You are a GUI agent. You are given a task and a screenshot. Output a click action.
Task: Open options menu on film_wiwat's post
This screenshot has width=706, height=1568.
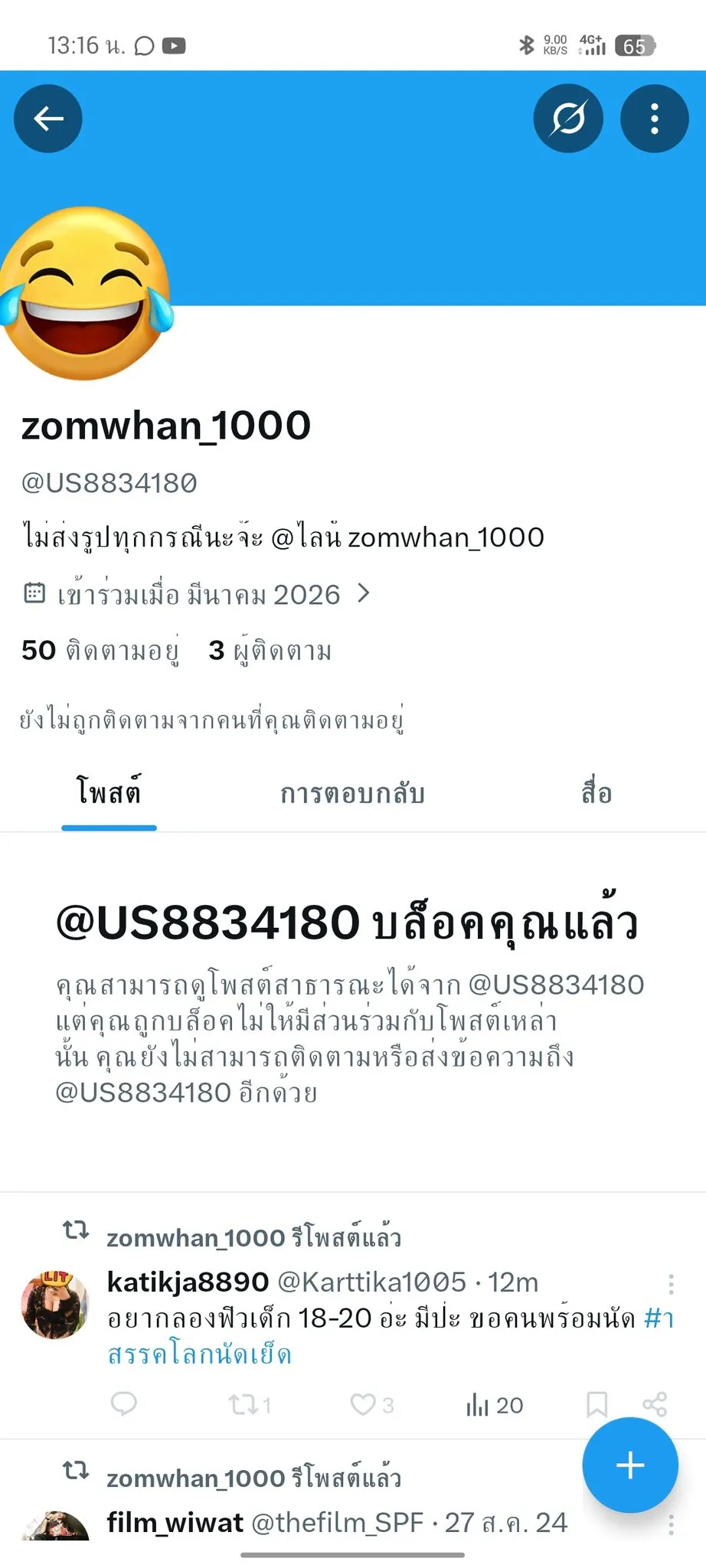(x=672, y=1525)
